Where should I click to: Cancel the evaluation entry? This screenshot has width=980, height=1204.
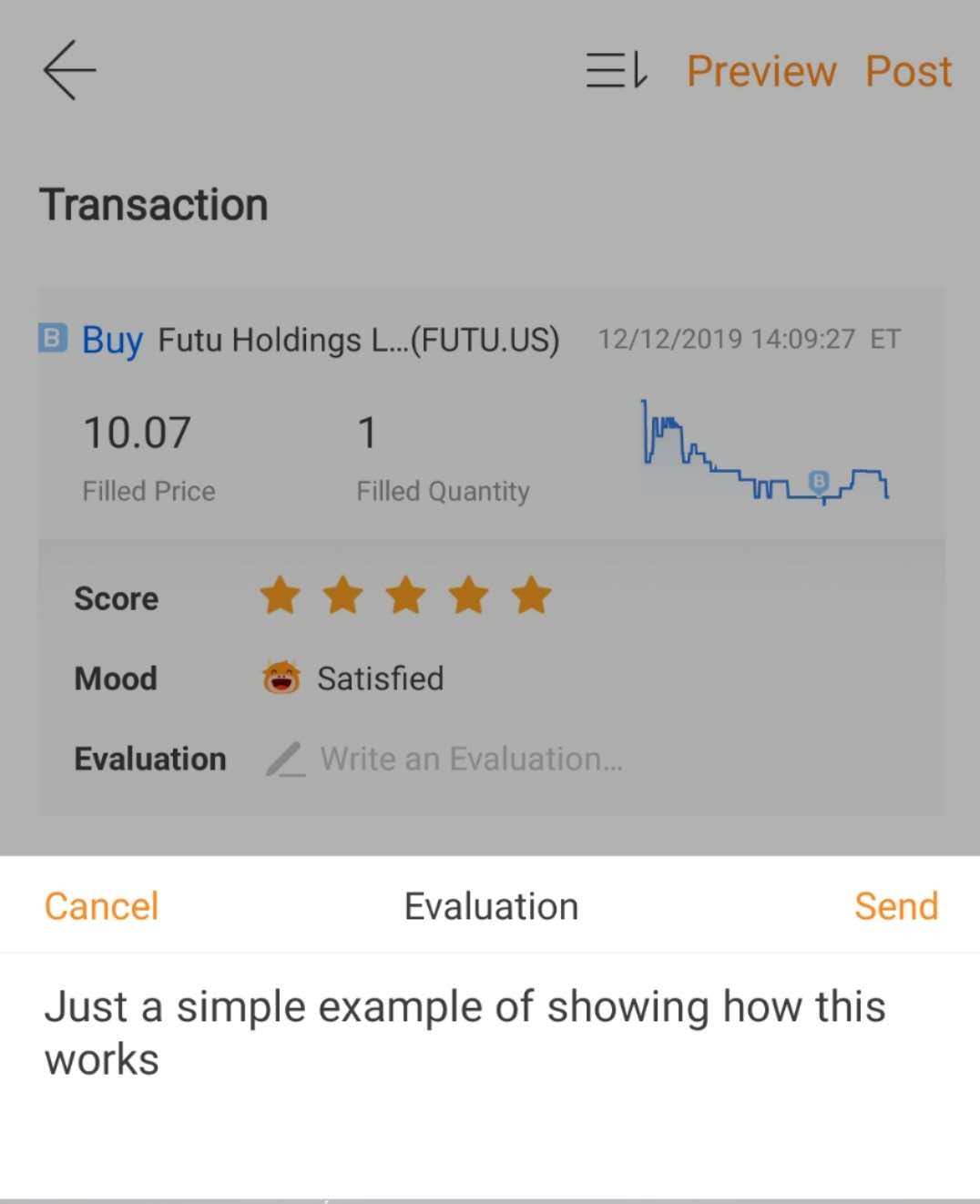101,906
